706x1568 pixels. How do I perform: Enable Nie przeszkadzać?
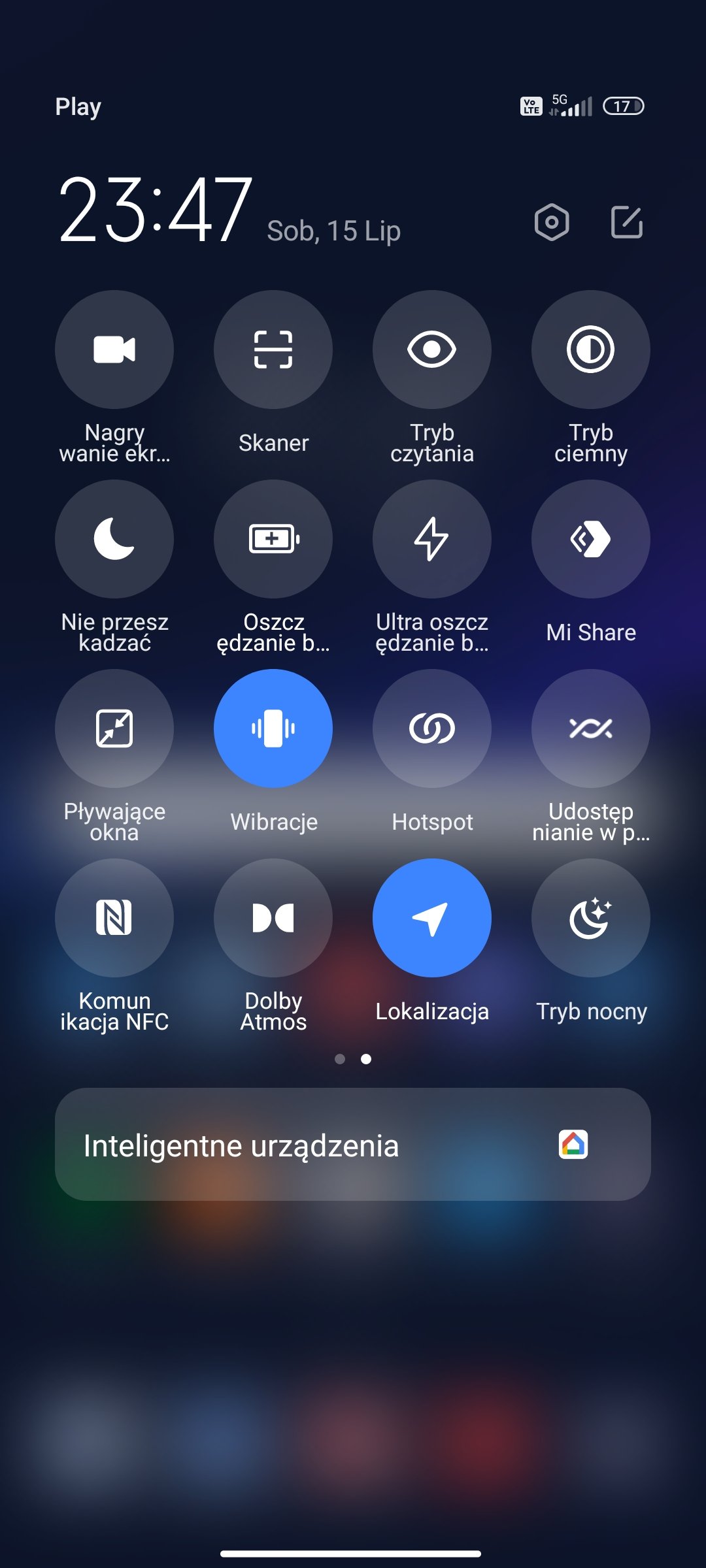tap(114, 539)
